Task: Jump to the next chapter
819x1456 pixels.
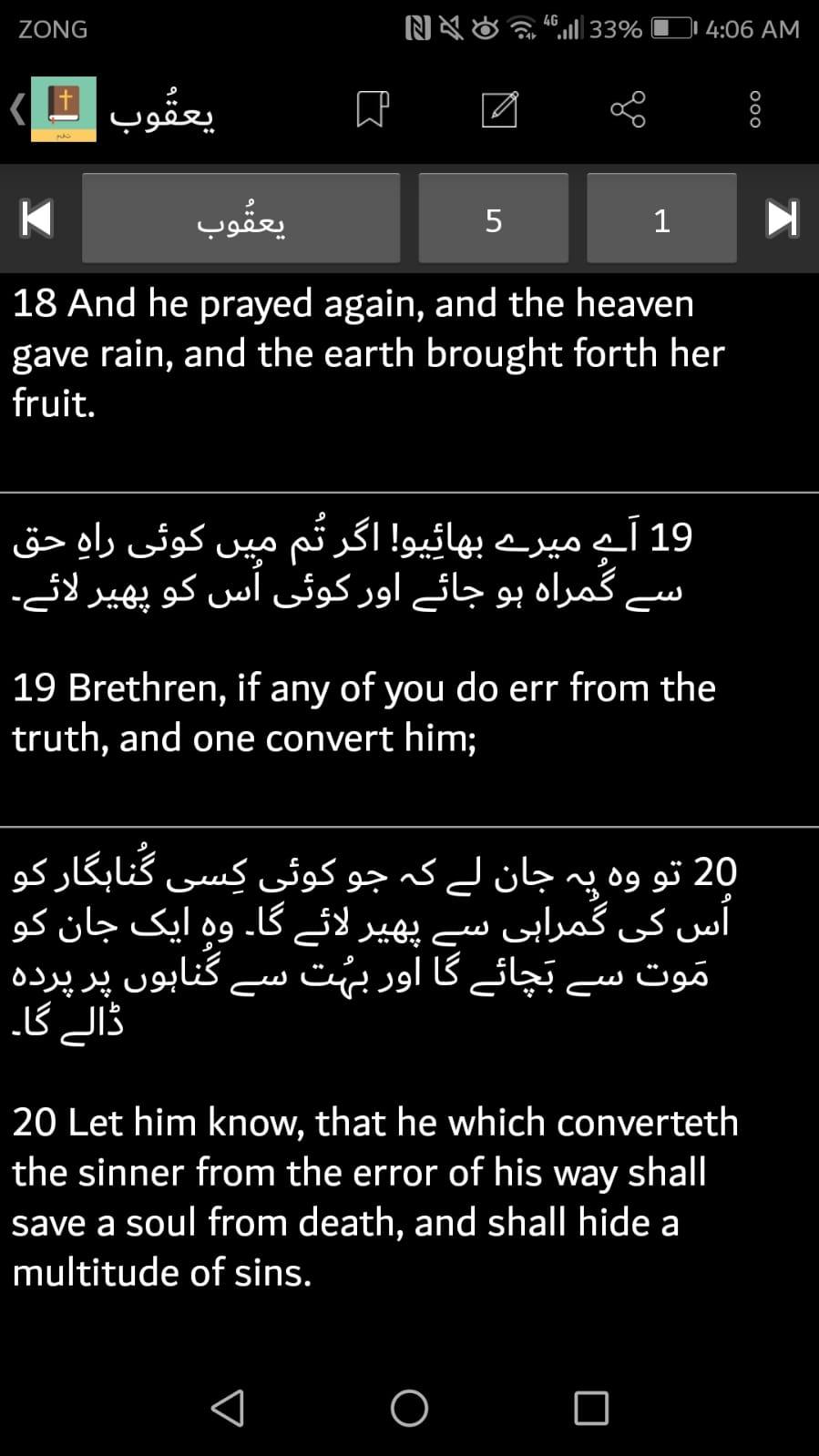Action: tap(783, 219)
